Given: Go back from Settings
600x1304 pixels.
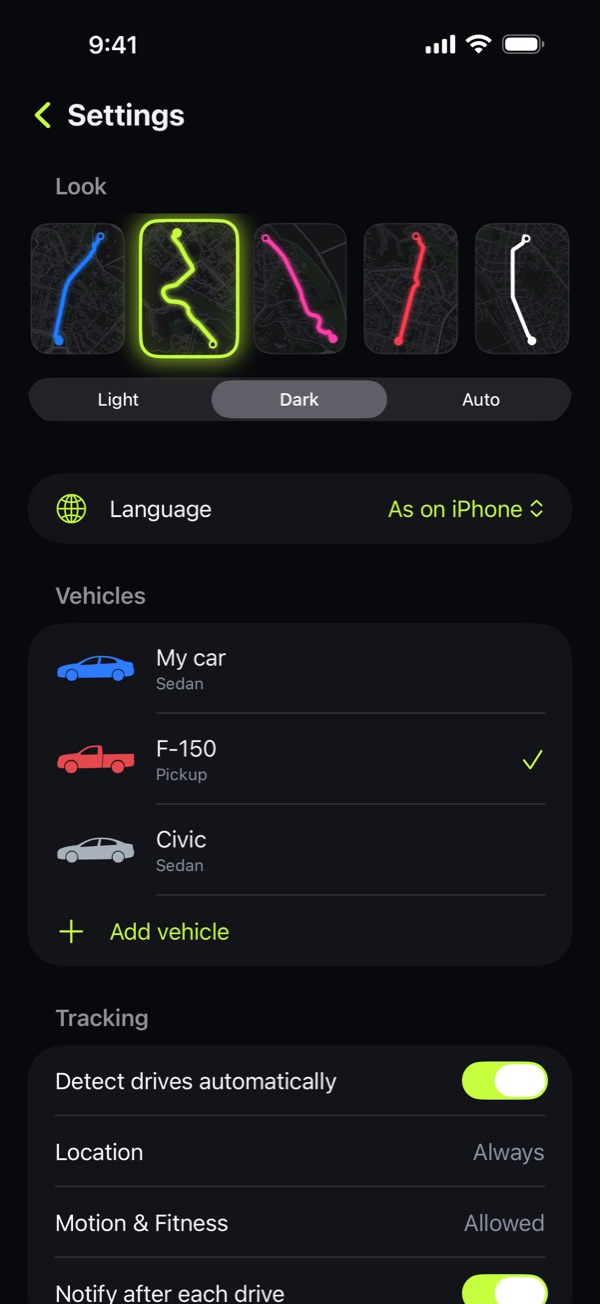Looking at the screenshot, I should click(42, 115).
